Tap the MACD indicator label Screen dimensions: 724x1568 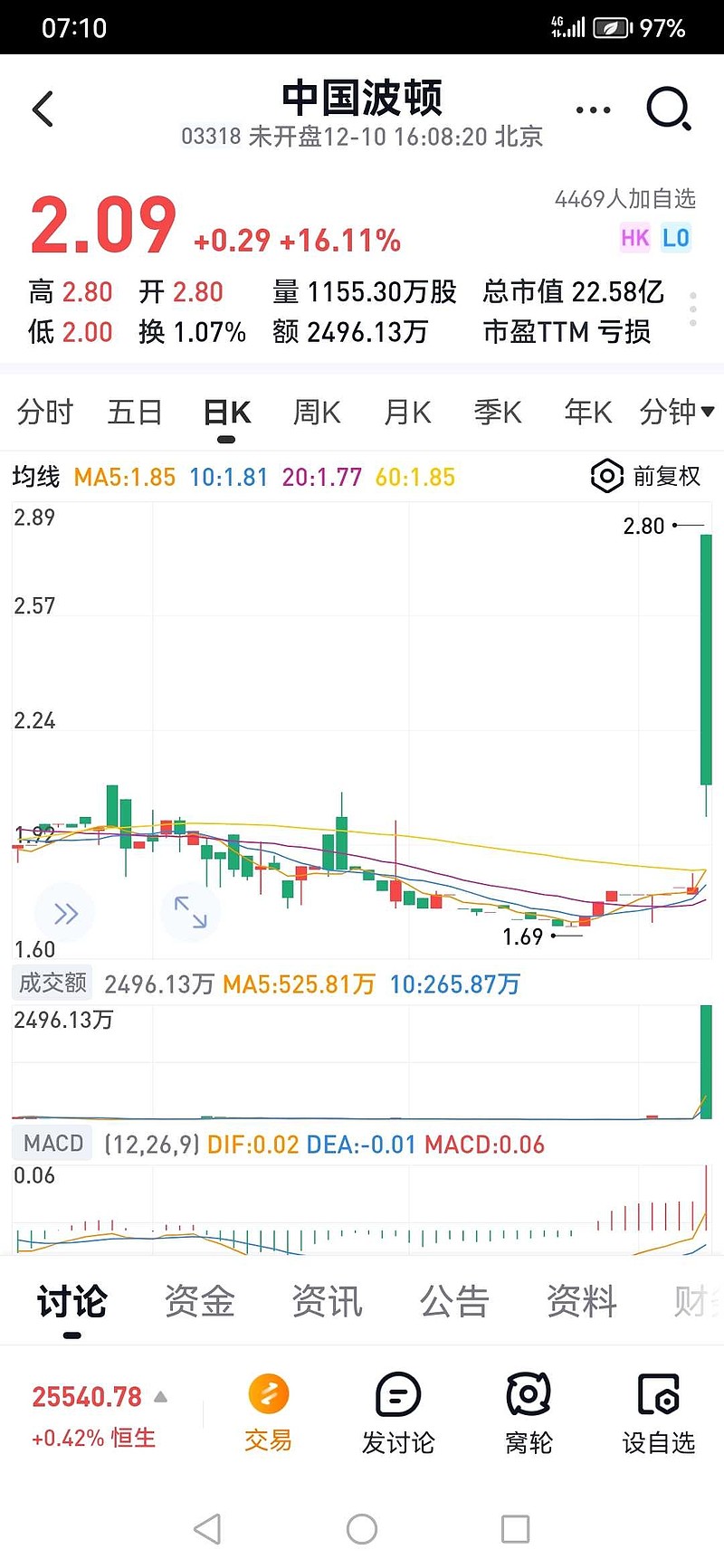pyautogui.click(x=52, y=1144)
